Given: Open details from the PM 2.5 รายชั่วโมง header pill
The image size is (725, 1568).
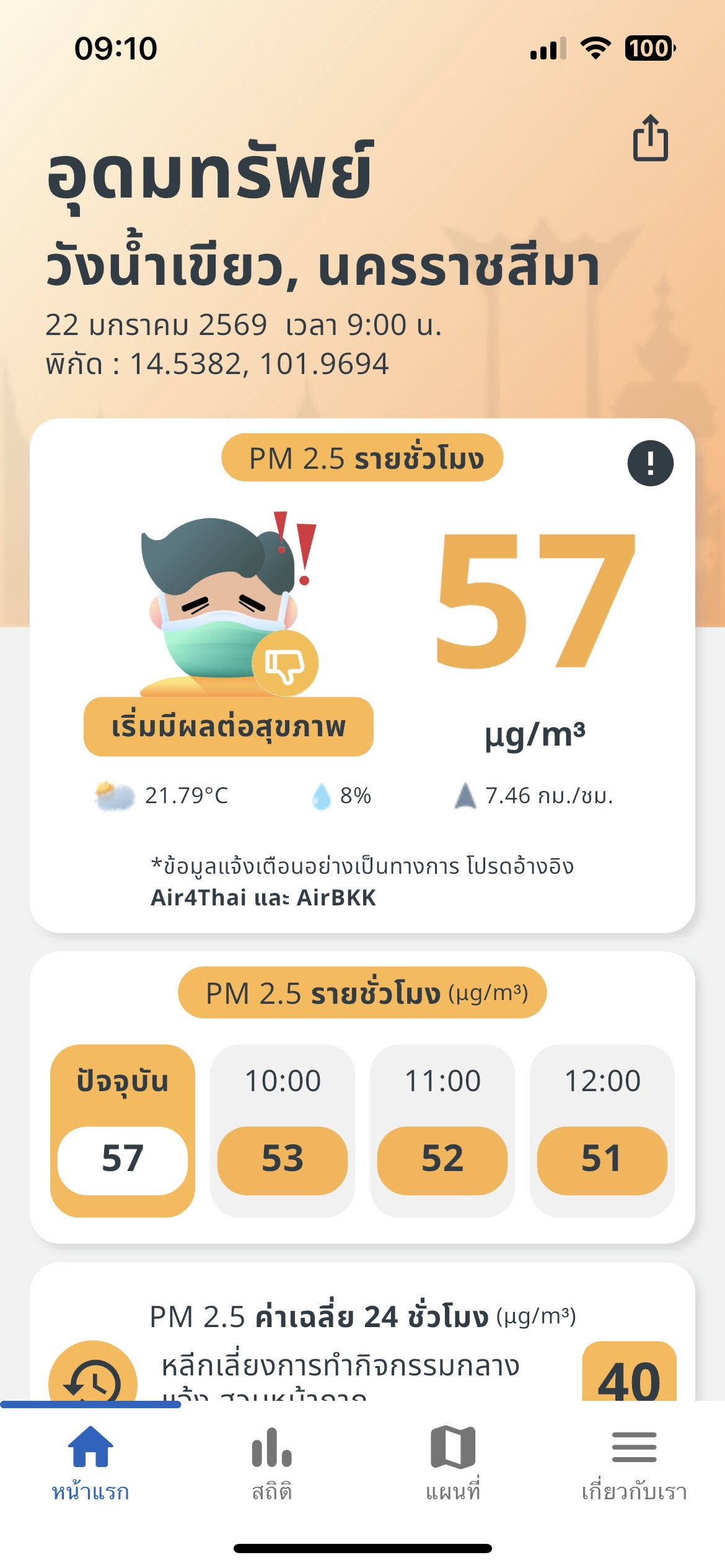Looking at the screenshot, I should [x=362, y=458].
